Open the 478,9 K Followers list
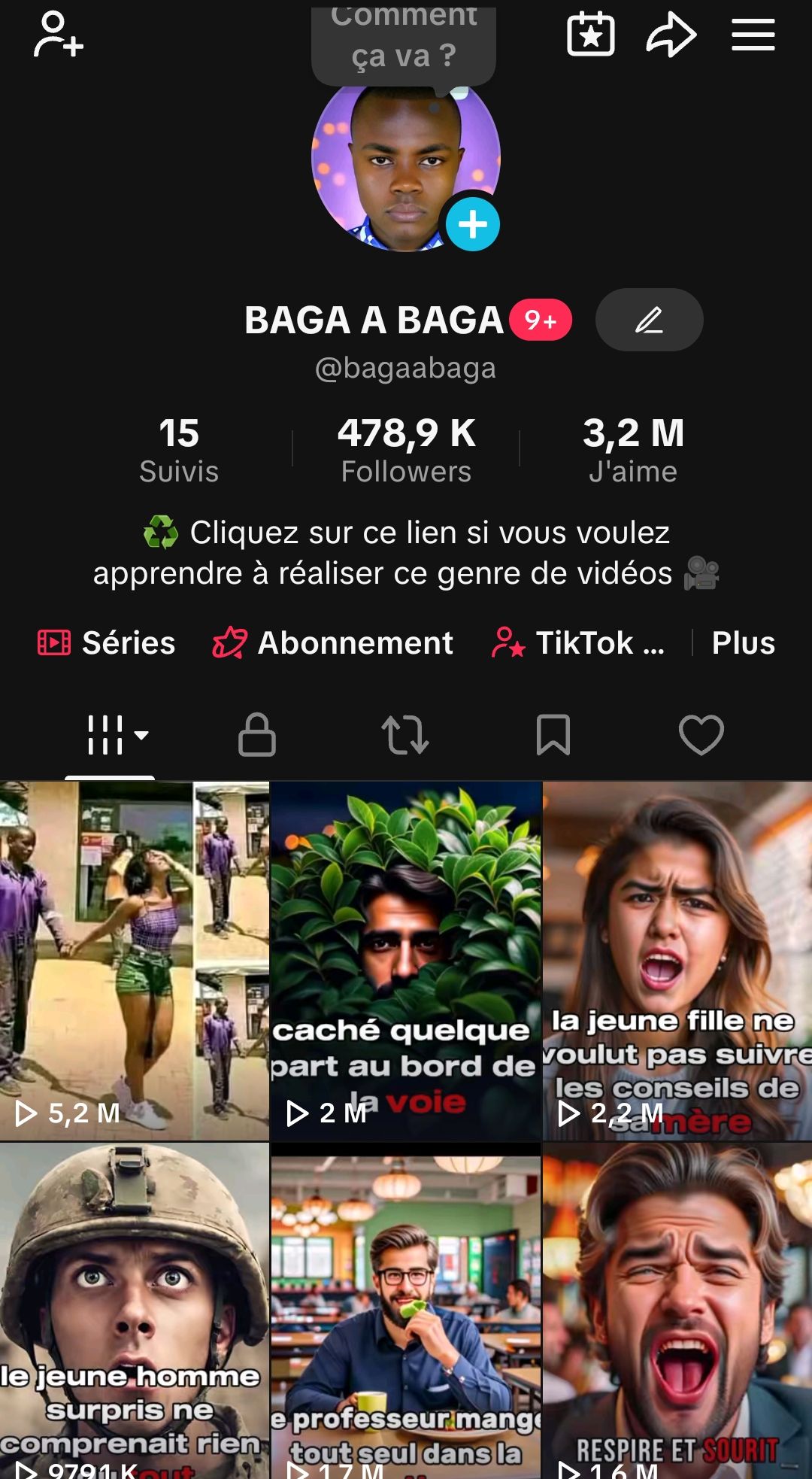This screenshot has width=812, height=1479. tap(406, 449)
